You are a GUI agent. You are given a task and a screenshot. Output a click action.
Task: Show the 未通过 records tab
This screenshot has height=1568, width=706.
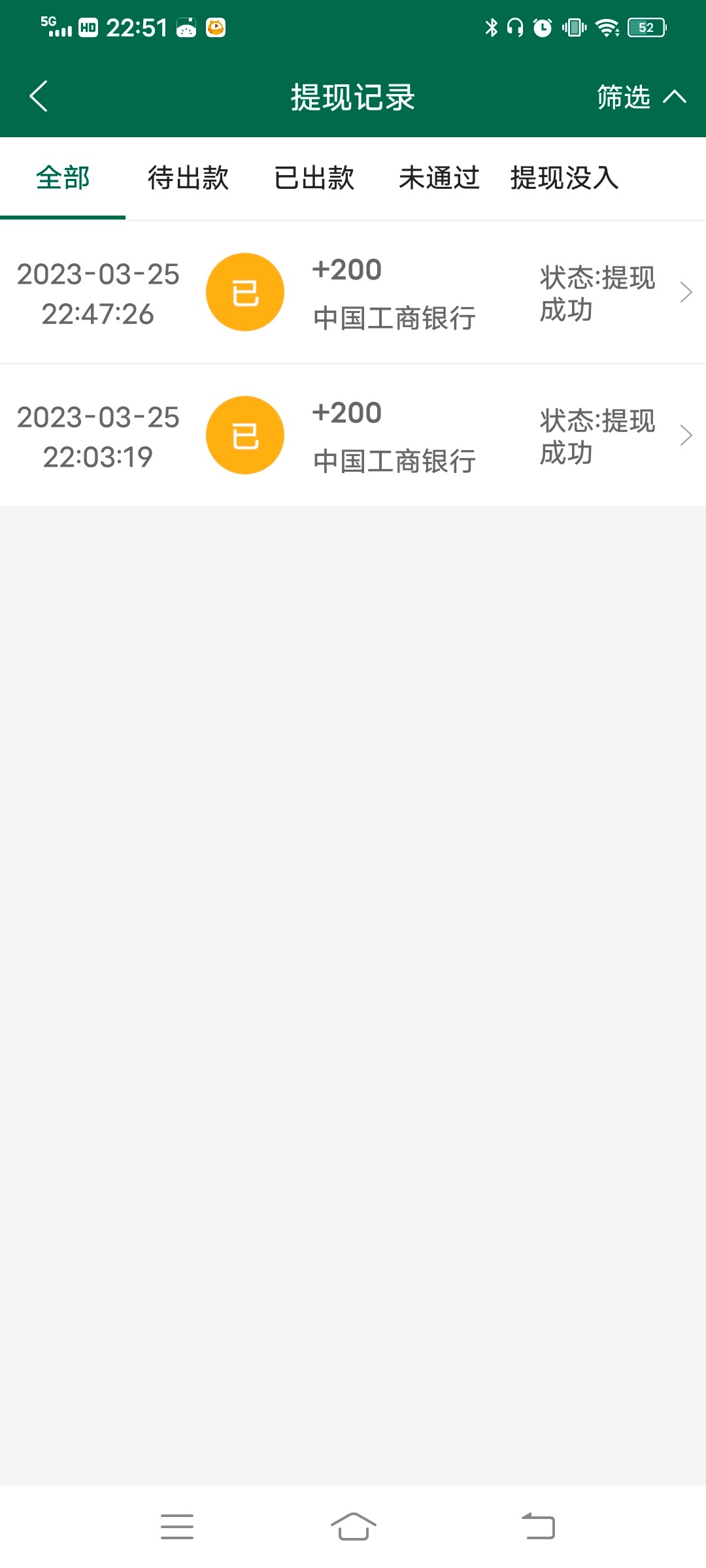pos(439,178)
